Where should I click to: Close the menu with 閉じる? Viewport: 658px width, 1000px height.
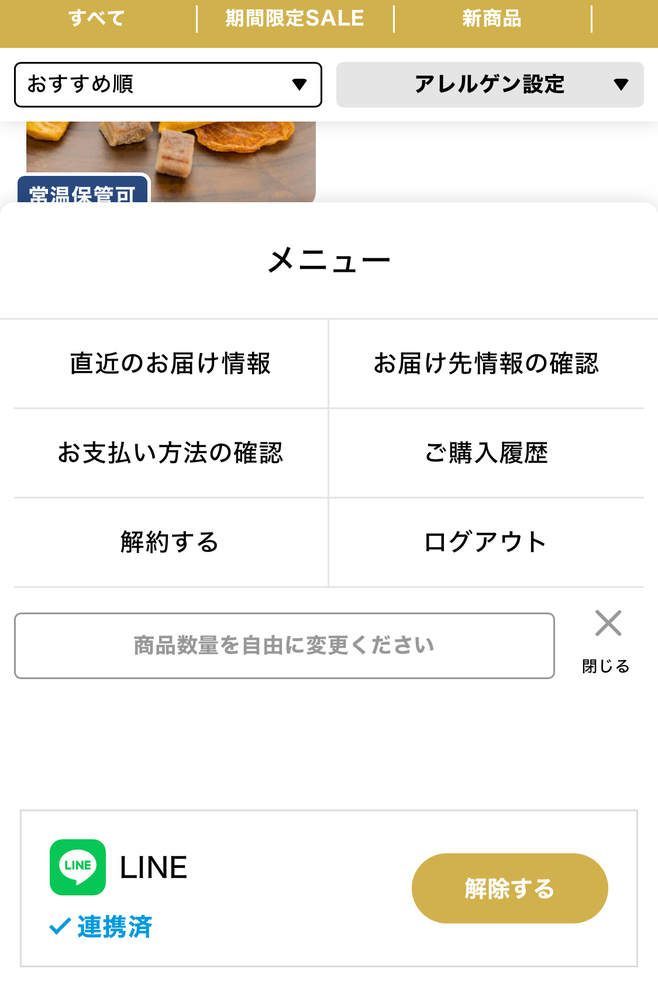point(607,639)
